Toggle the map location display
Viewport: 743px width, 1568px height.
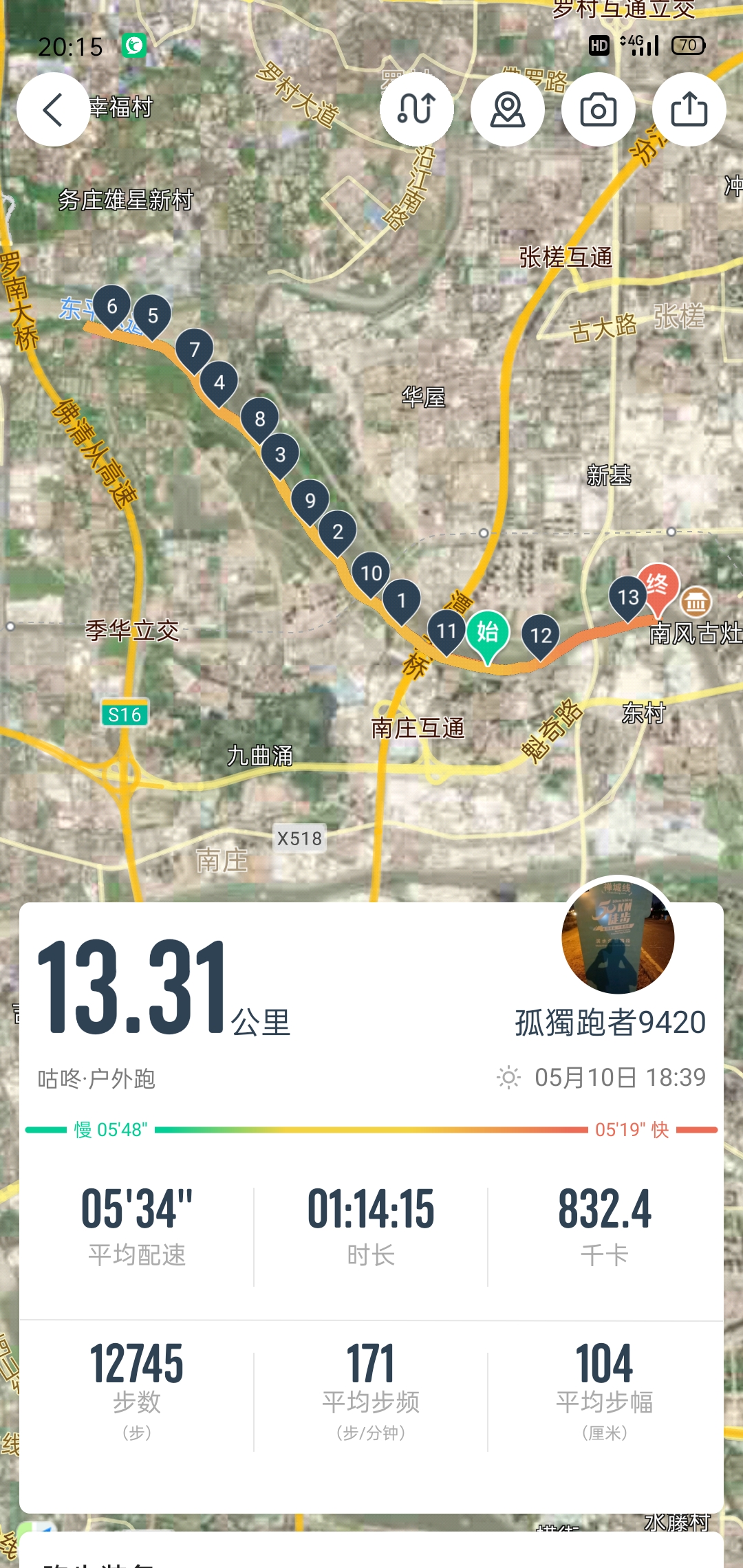point(508,109)
